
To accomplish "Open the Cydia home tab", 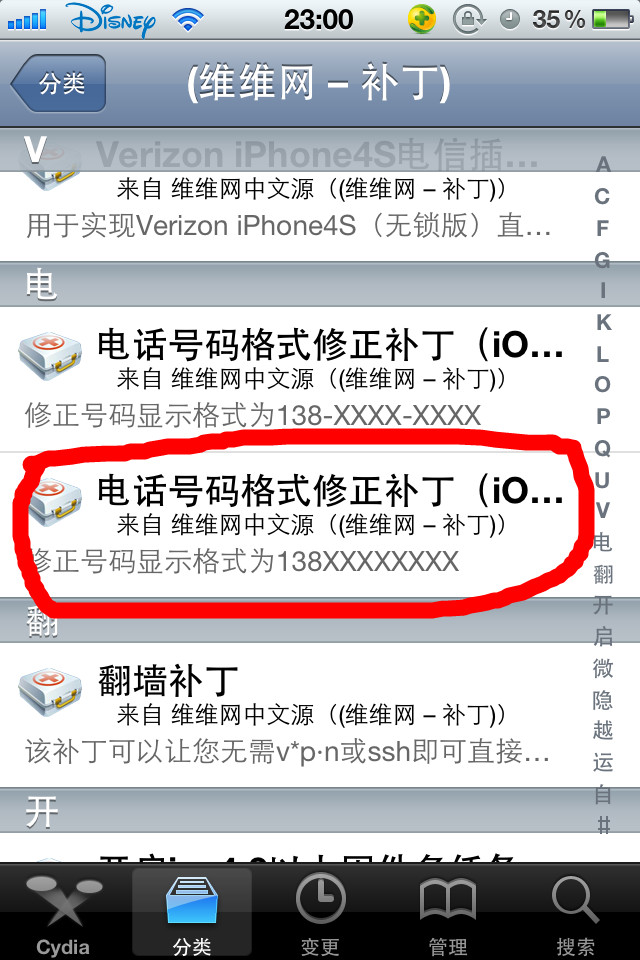I will tap(63, 913).
